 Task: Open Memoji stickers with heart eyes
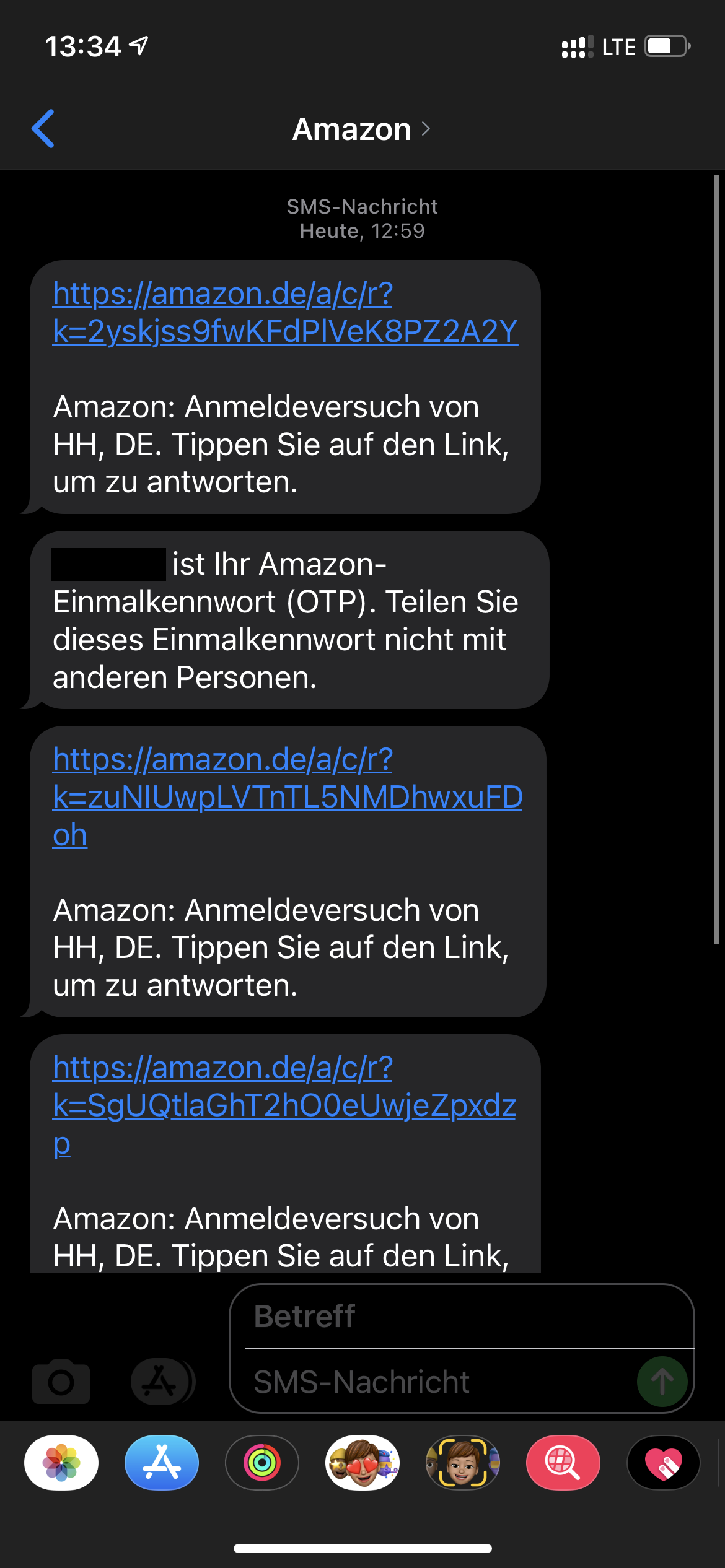pos(362,1463)
